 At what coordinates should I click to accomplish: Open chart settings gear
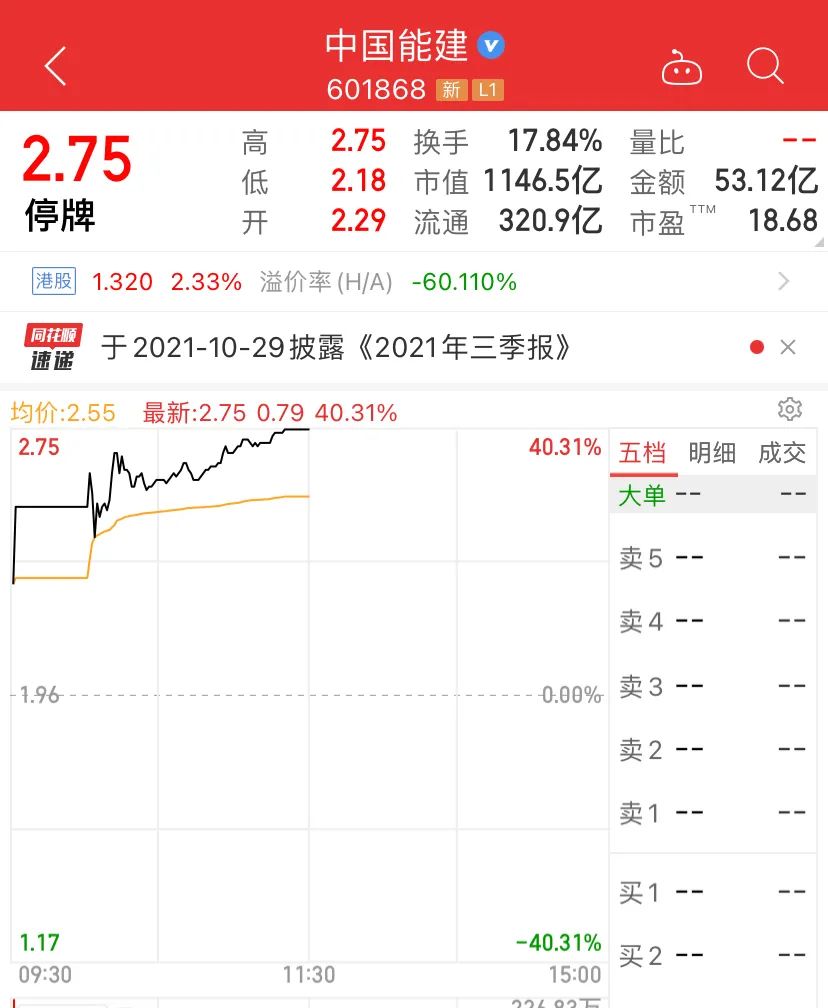(790, 409)
